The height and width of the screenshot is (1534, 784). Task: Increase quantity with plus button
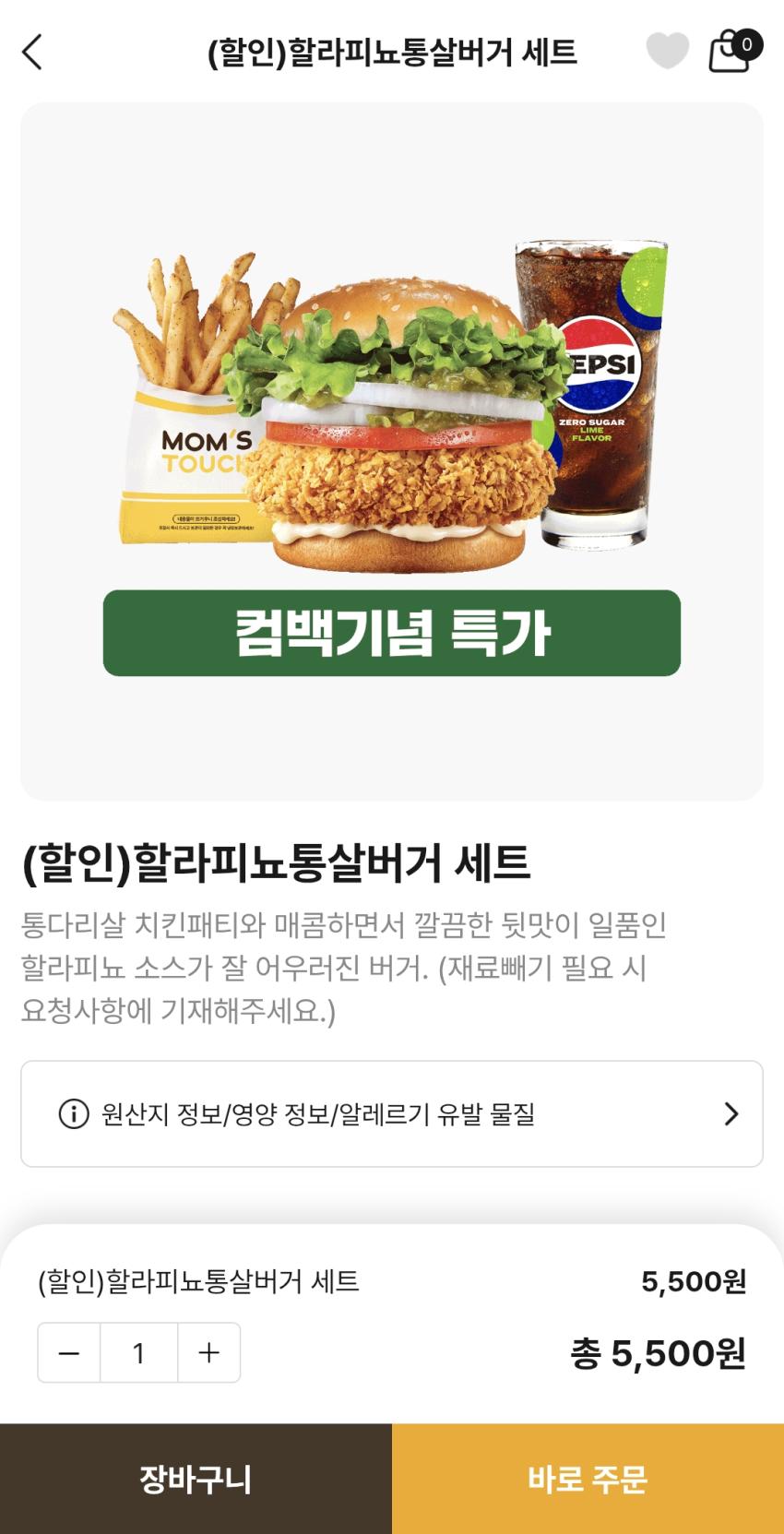209,1352
